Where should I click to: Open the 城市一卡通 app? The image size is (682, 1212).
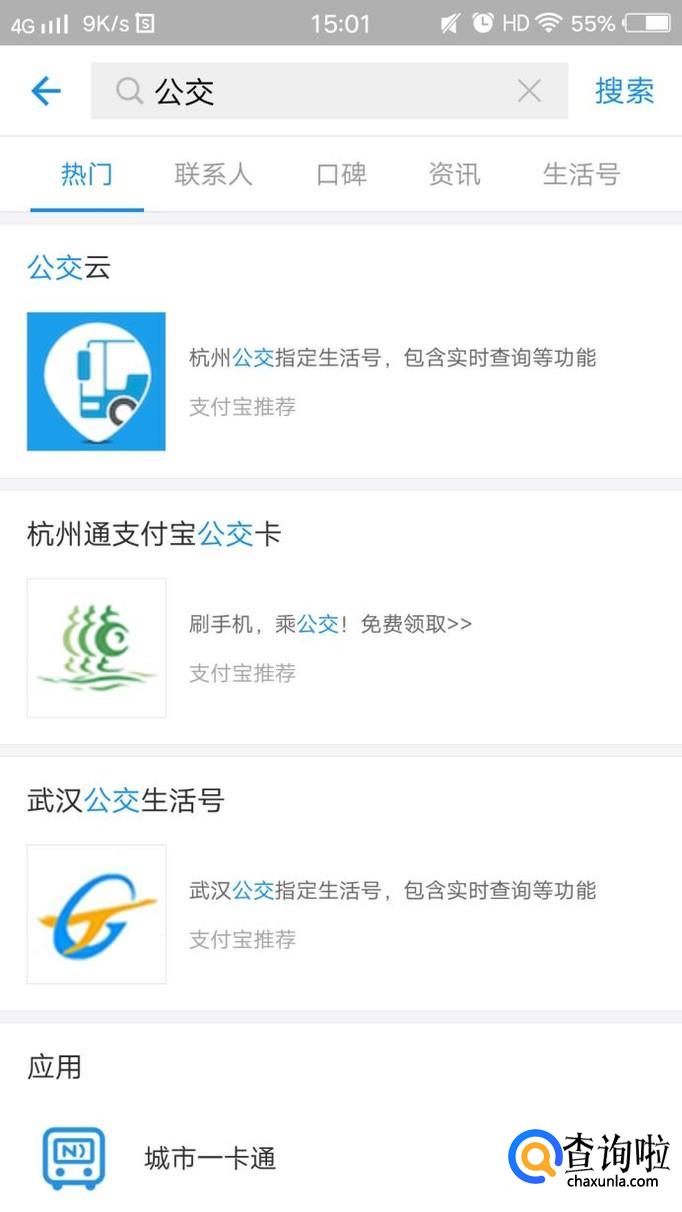(x=210, y=1159)
